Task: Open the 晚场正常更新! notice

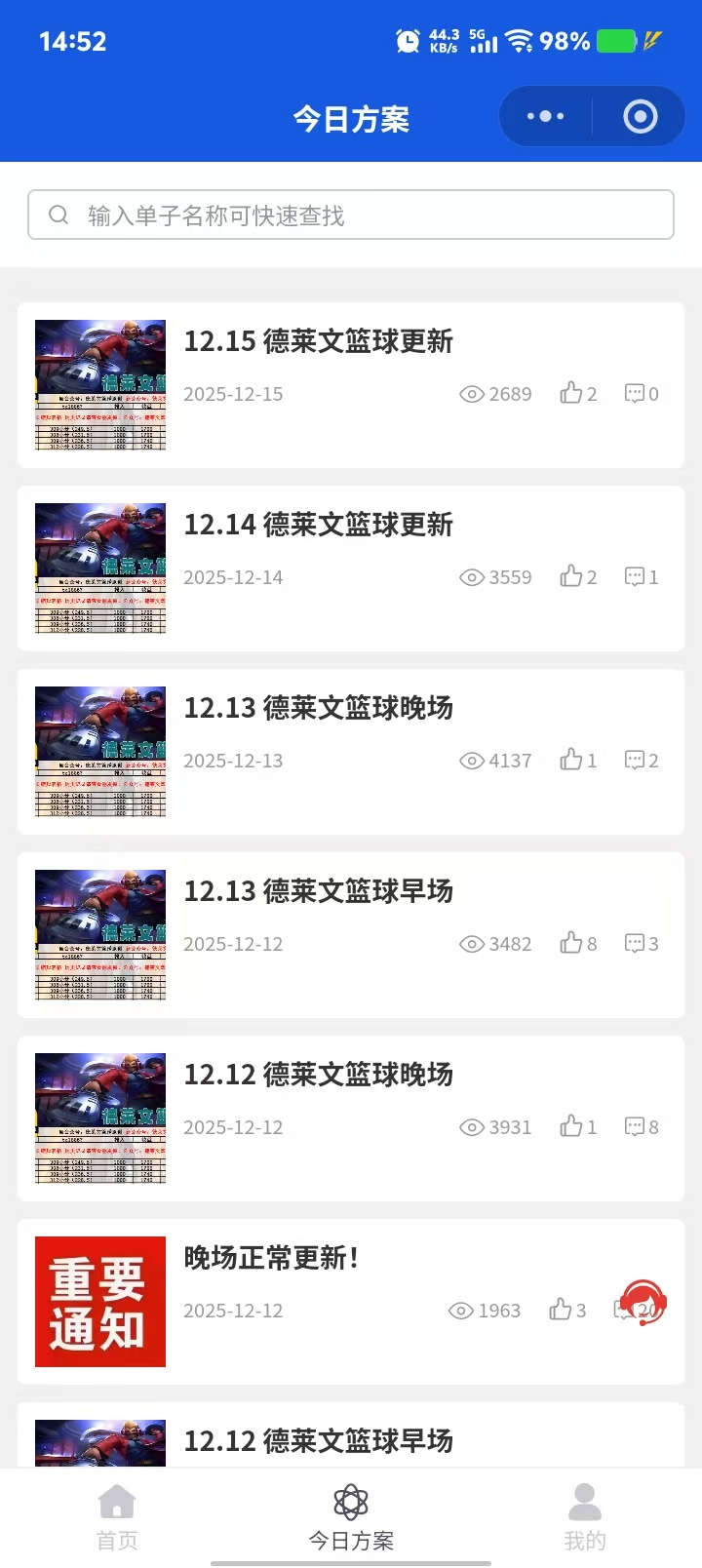Action: click(271, 1258)
